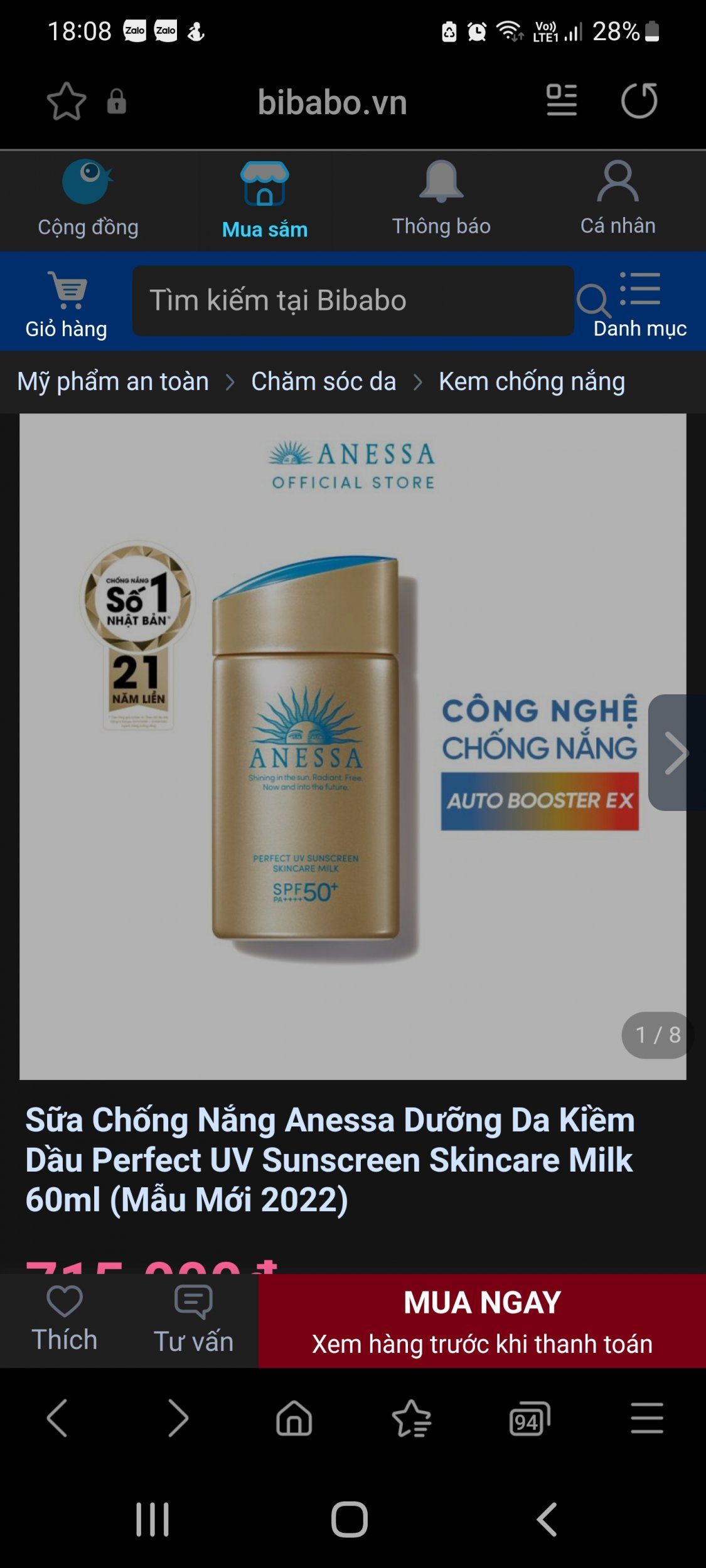Tap the magnifier search icon
Image resolution: width=706 pixels, height=1568 pixels.
[593, 301]
